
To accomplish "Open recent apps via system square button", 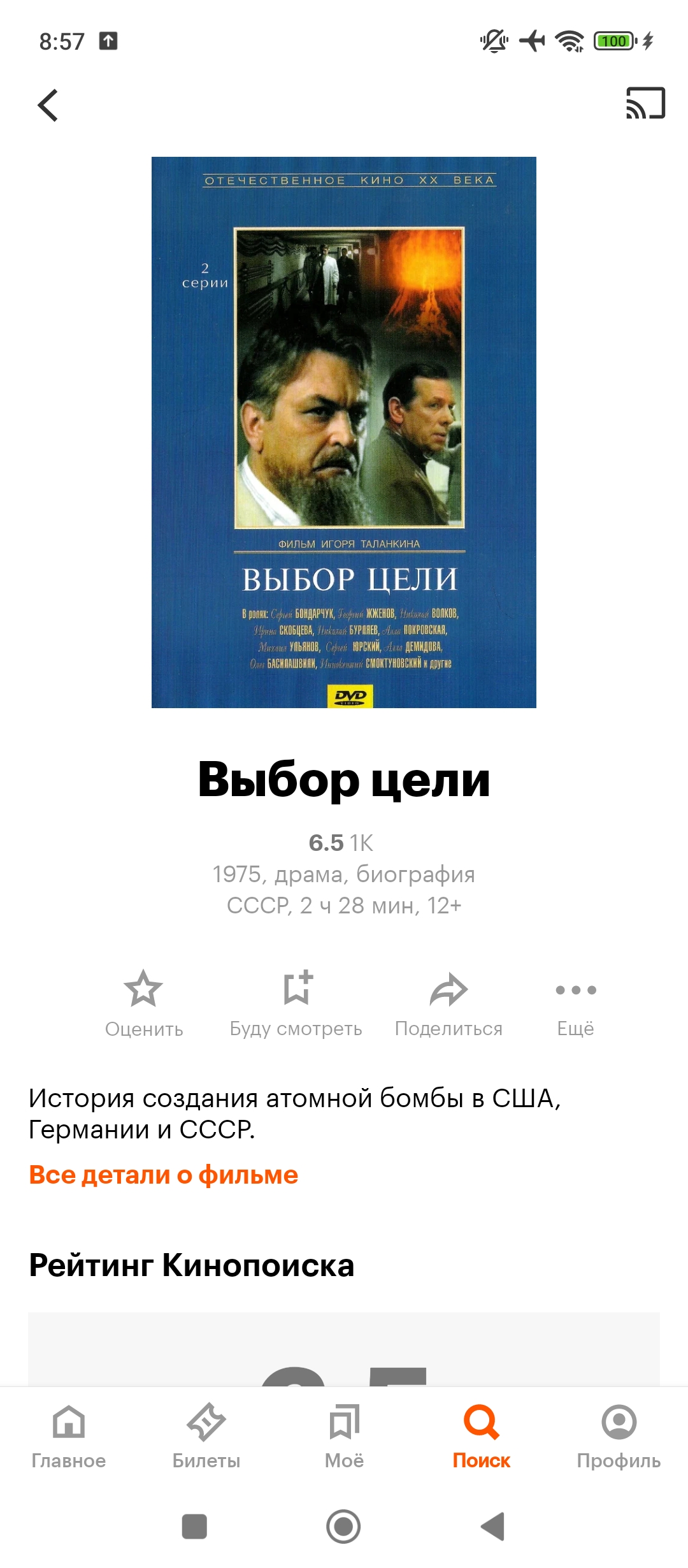I will (x=194, y=1527).
